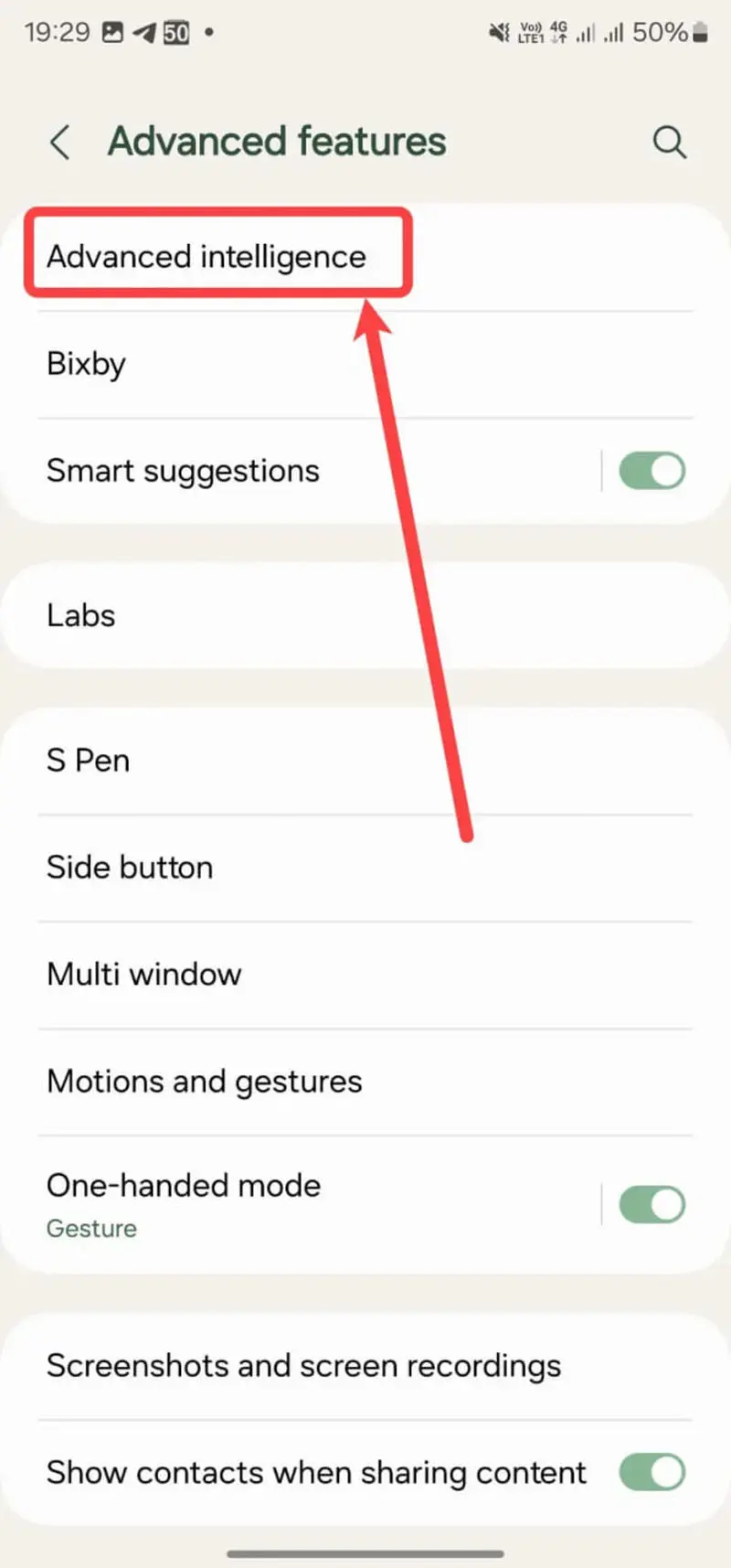The height and width of the screenshot is (1568, 731).
Task: Select the Multi window row
Action: pyautogui.click(x=365, y=975)
